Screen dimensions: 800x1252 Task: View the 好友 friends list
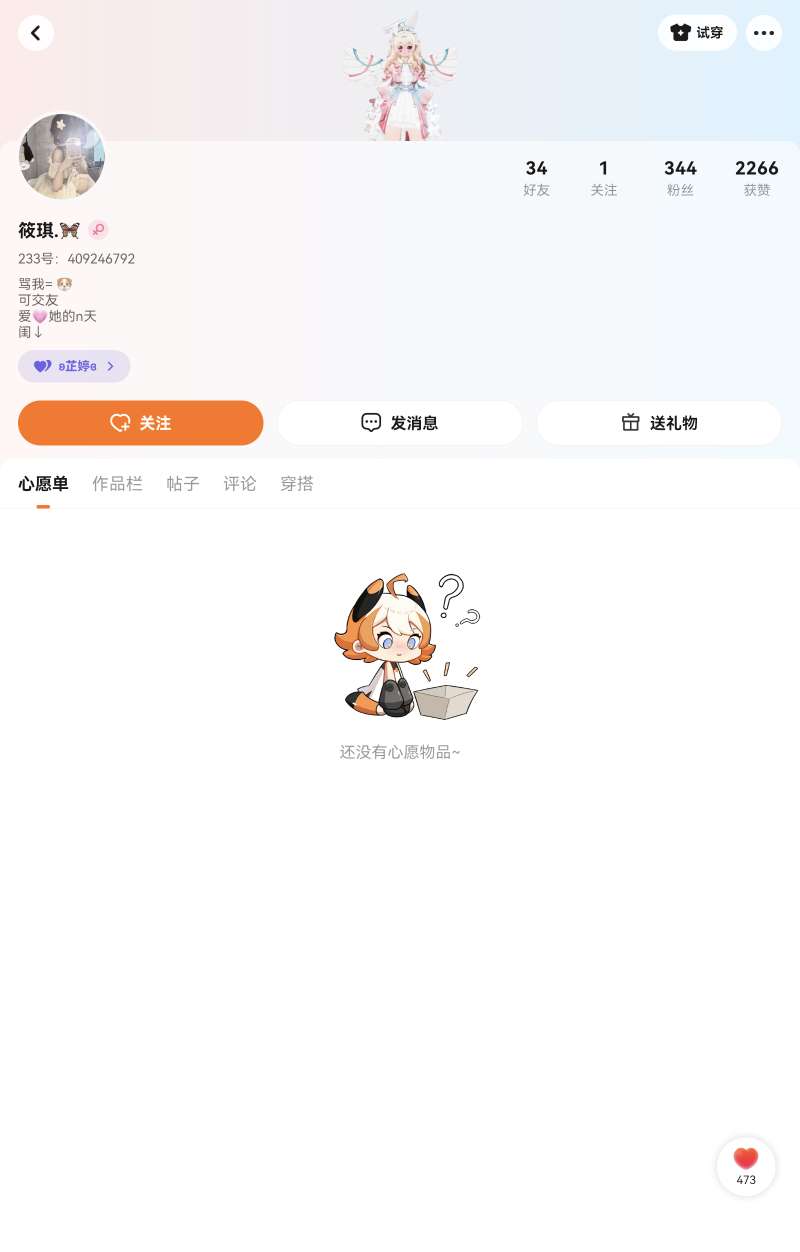tap(536, 178)
